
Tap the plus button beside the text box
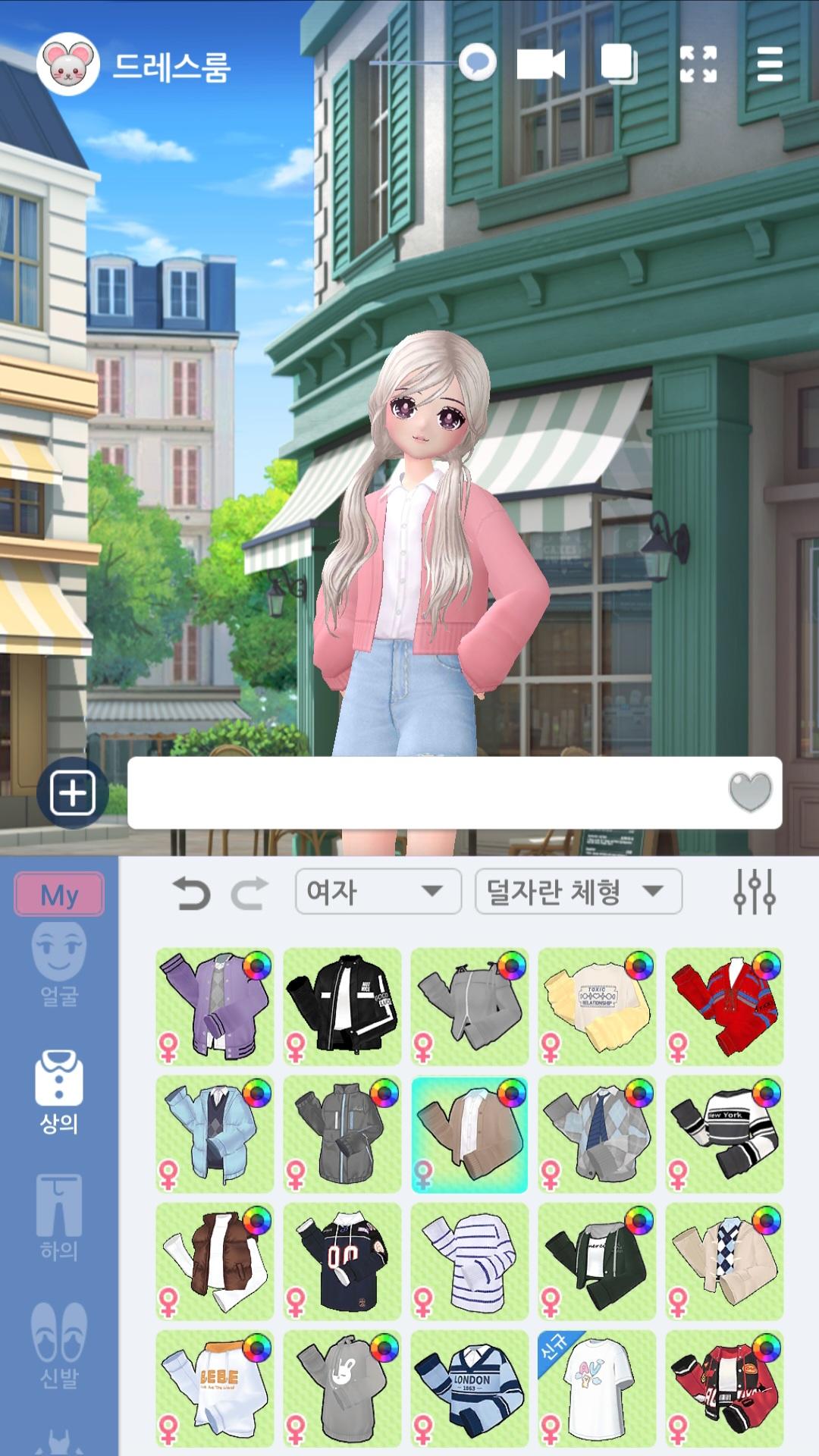pos(73,792)
